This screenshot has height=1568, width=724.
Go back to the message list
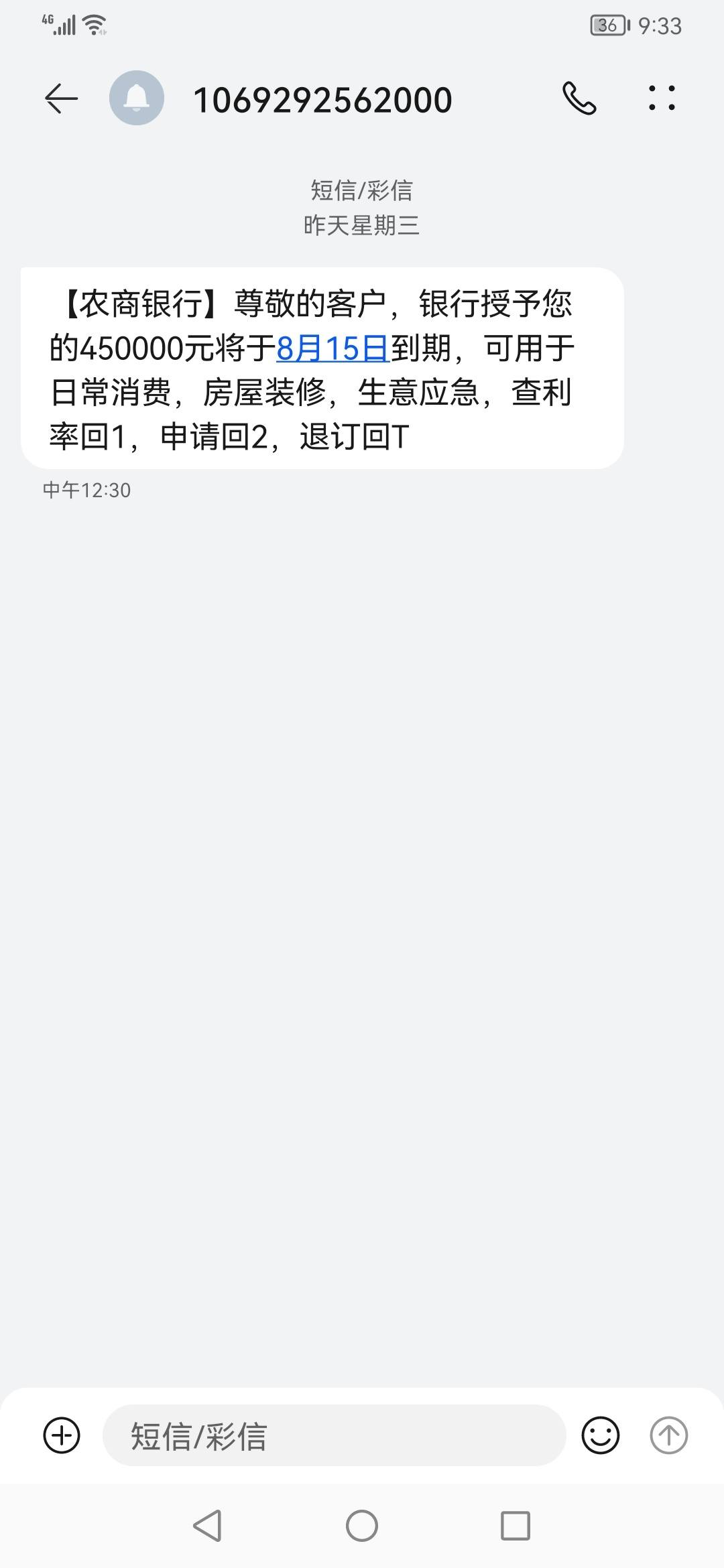click(x=61, y=99)
